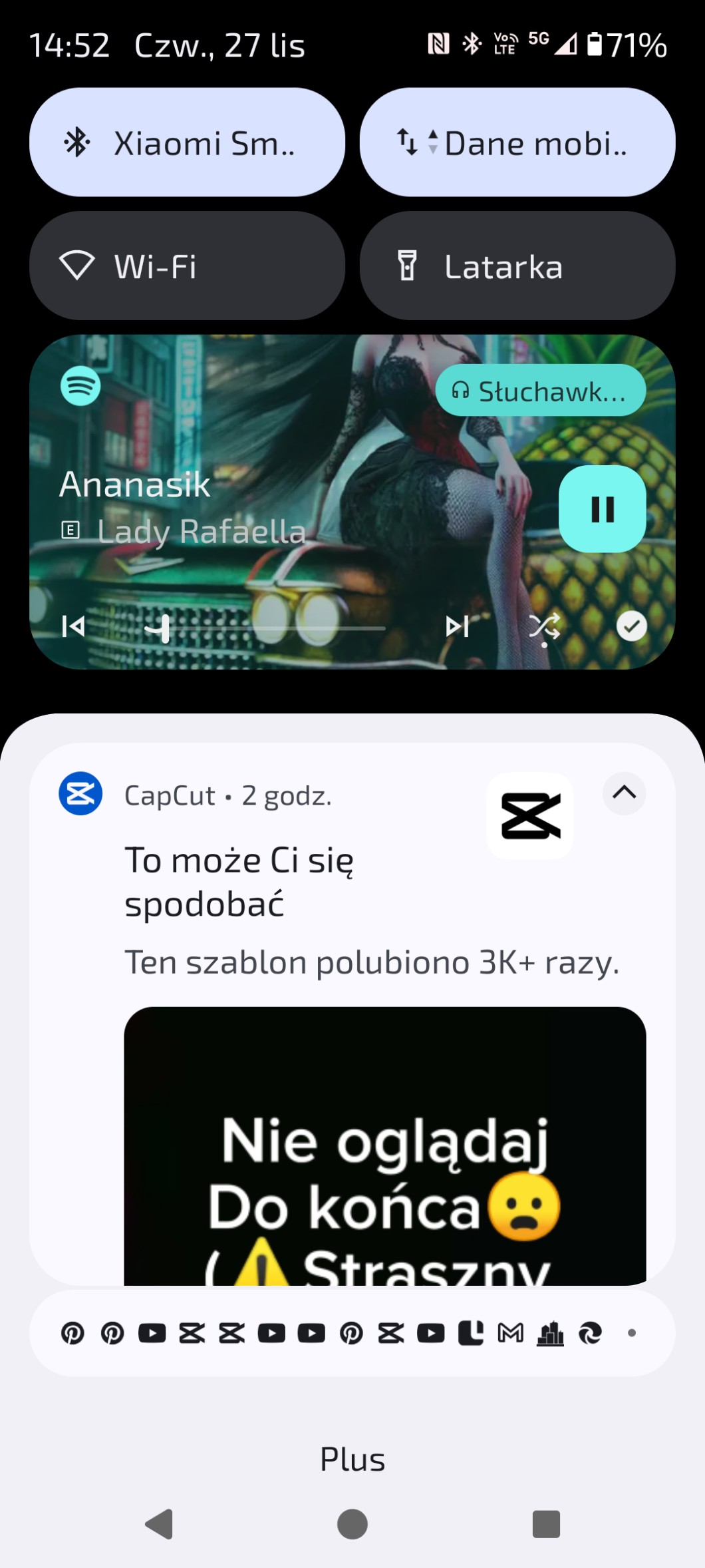This screenshot has height=1568, width=705.
Task: Turn off Dane mobilne tile
Action: pos(517,142)
